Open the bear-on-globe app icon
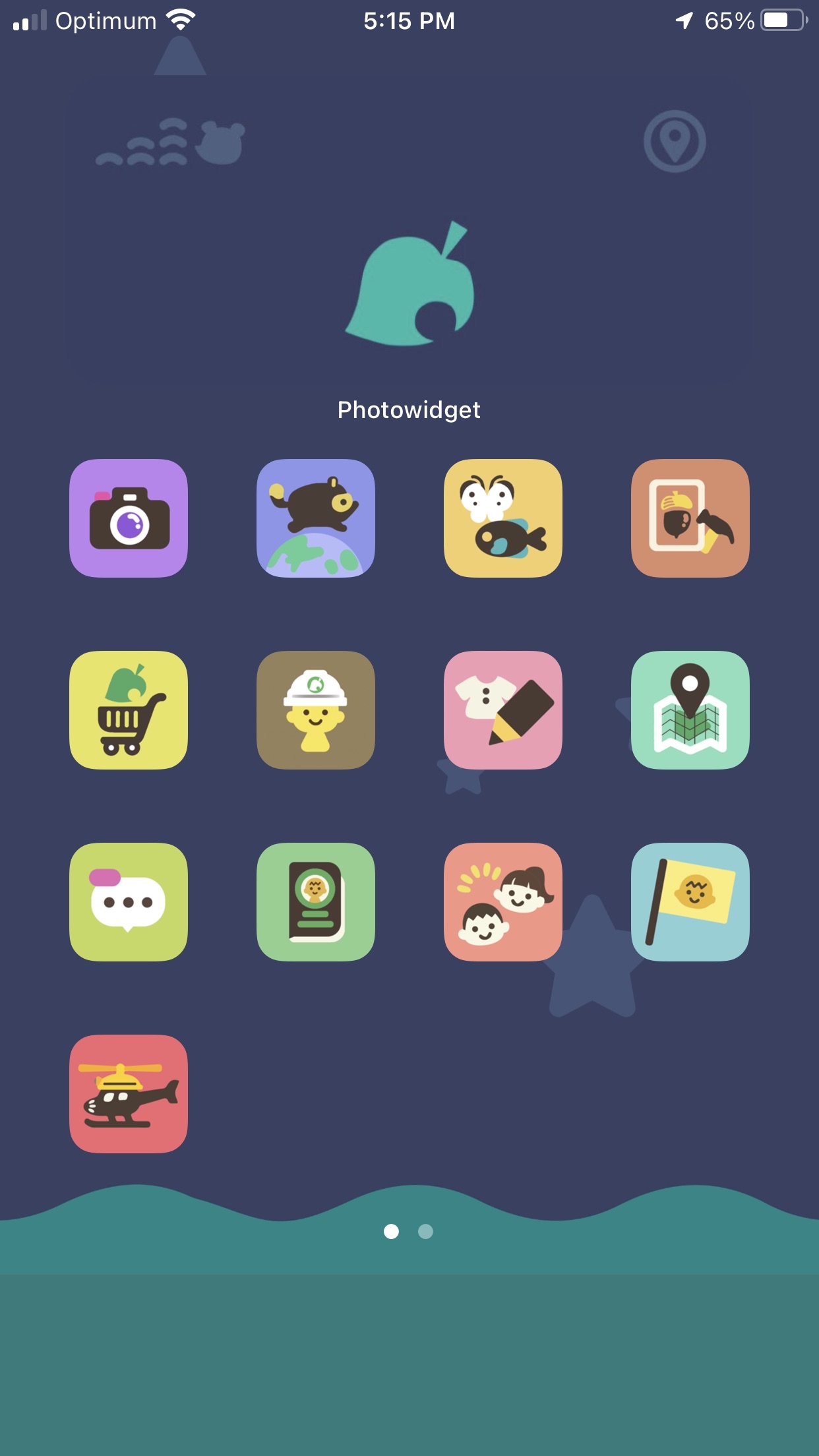This screenshot has height=1456, width=819. (x=316, y=518)
